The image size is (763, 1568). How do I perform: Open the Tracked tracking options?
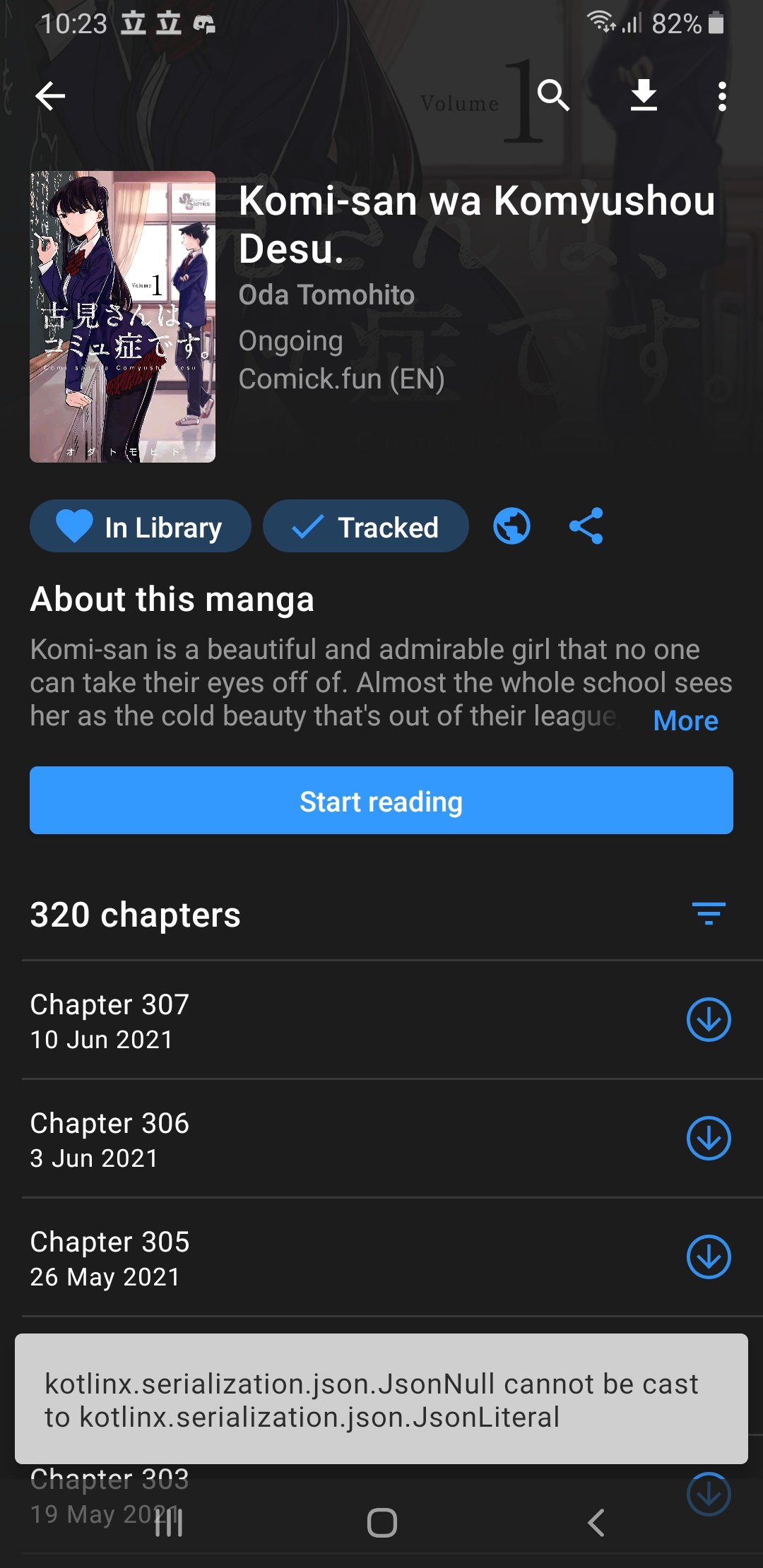365,526
